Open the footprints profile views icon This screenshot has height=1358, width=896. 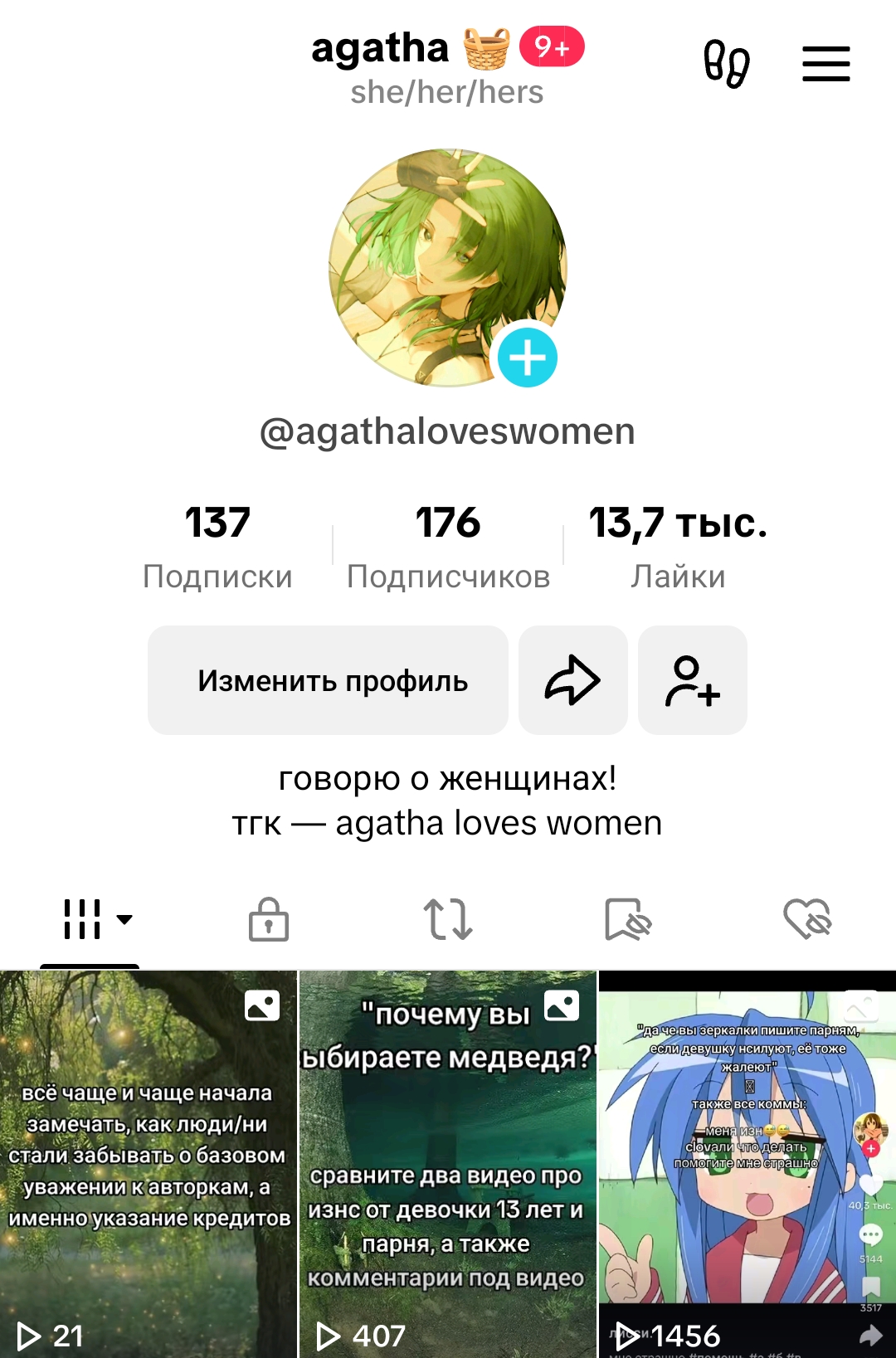click(726, 64)
